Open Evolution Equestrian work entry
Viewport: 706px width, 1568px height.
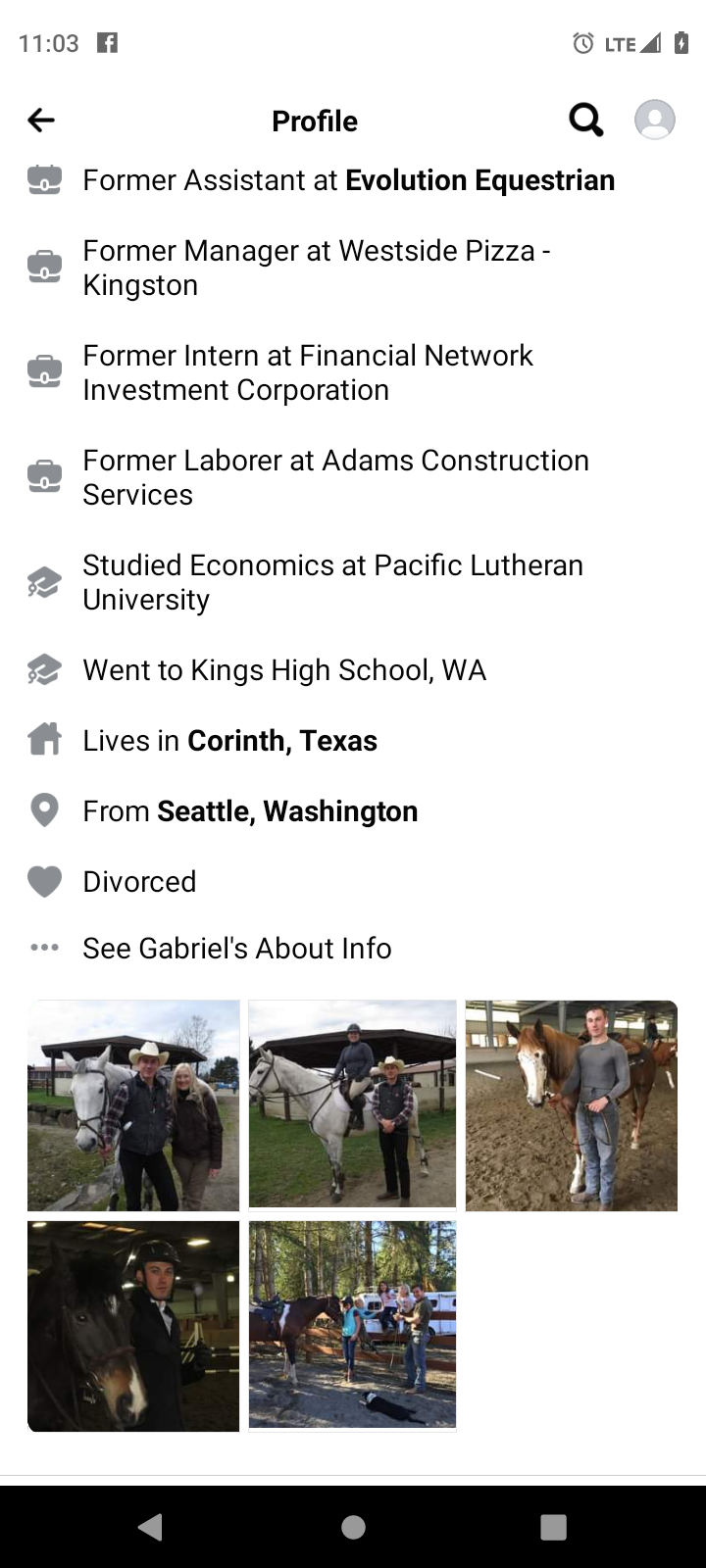coord(479,180)
